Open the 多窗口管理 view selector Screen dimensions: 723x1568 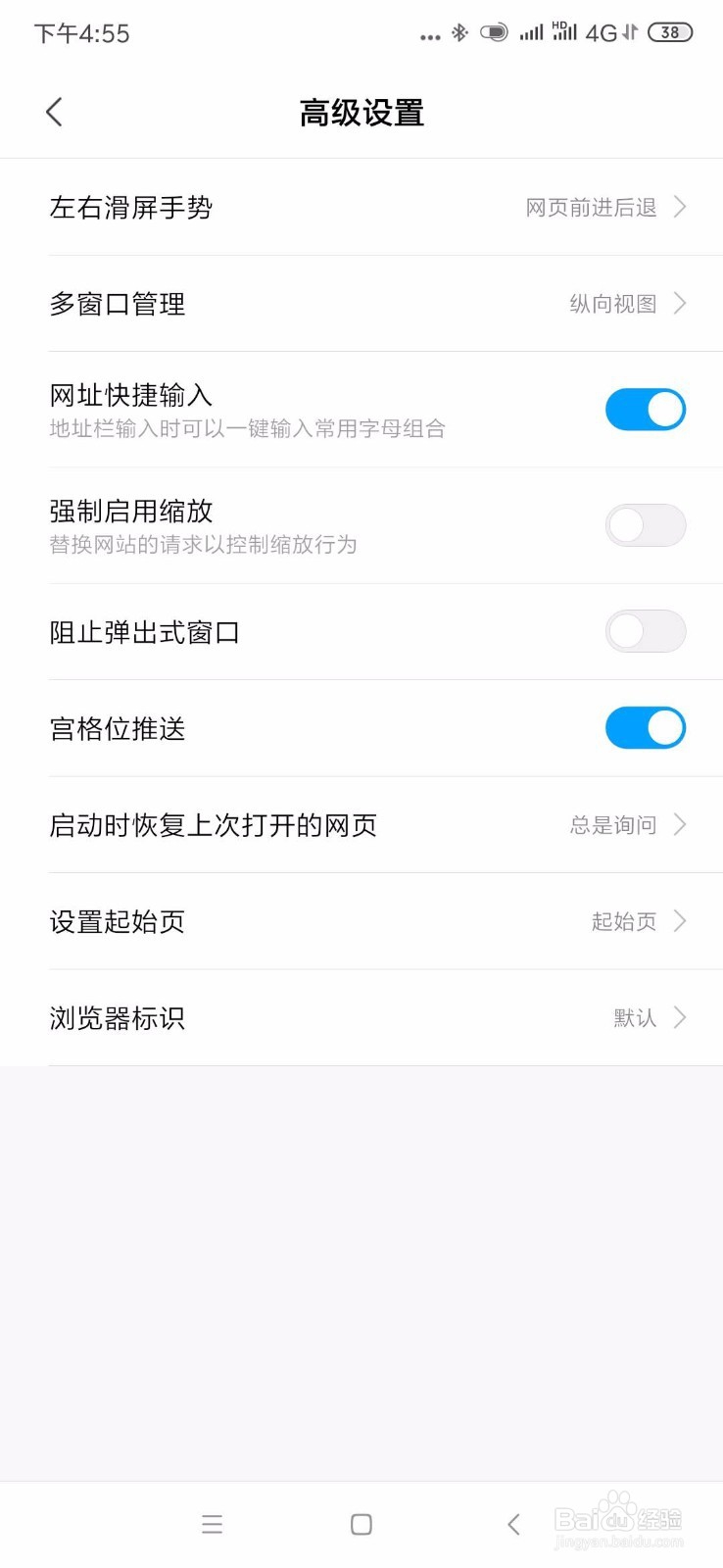(x=361, y=304)
